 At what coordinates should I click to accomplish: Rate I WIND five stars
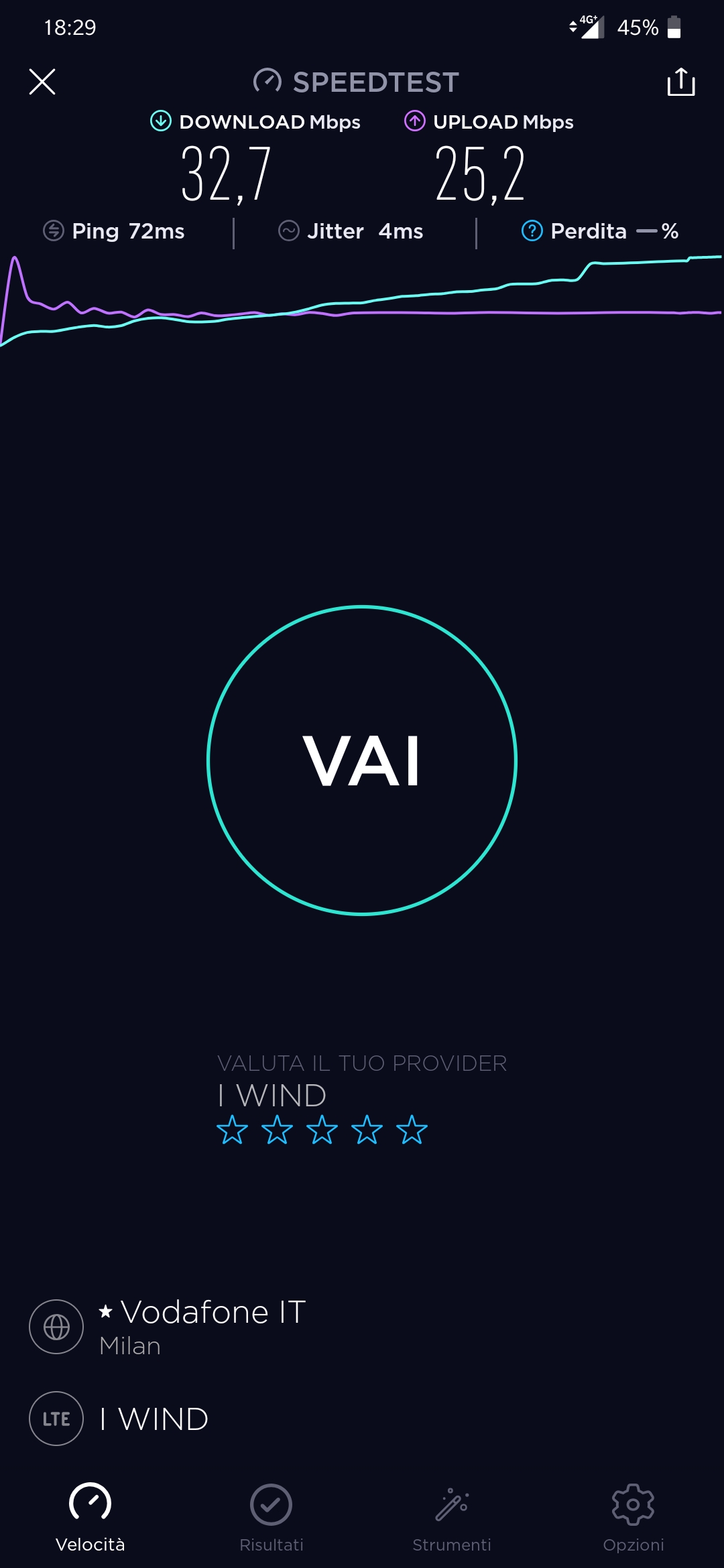[x=412, y=1130]
